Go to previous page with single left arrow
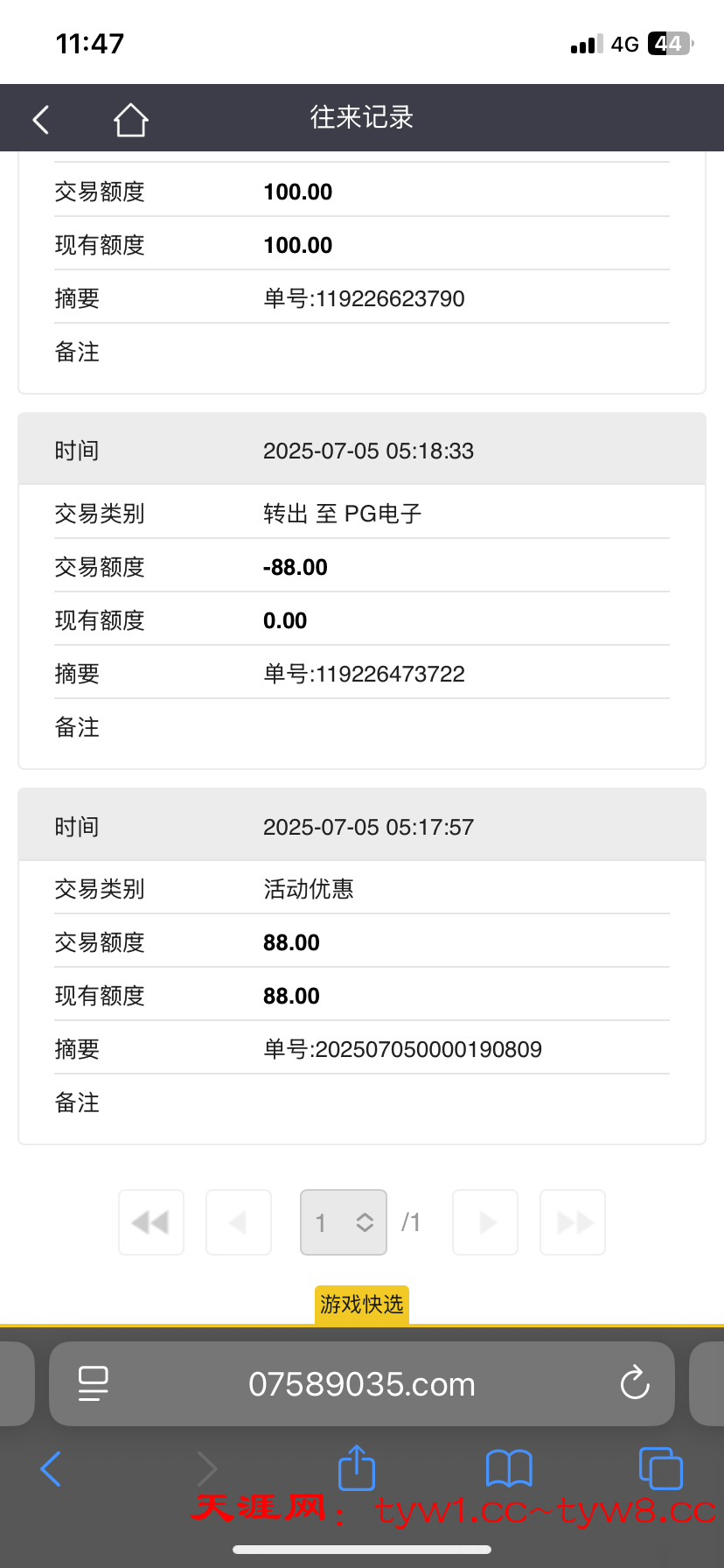 (238, 1222)
